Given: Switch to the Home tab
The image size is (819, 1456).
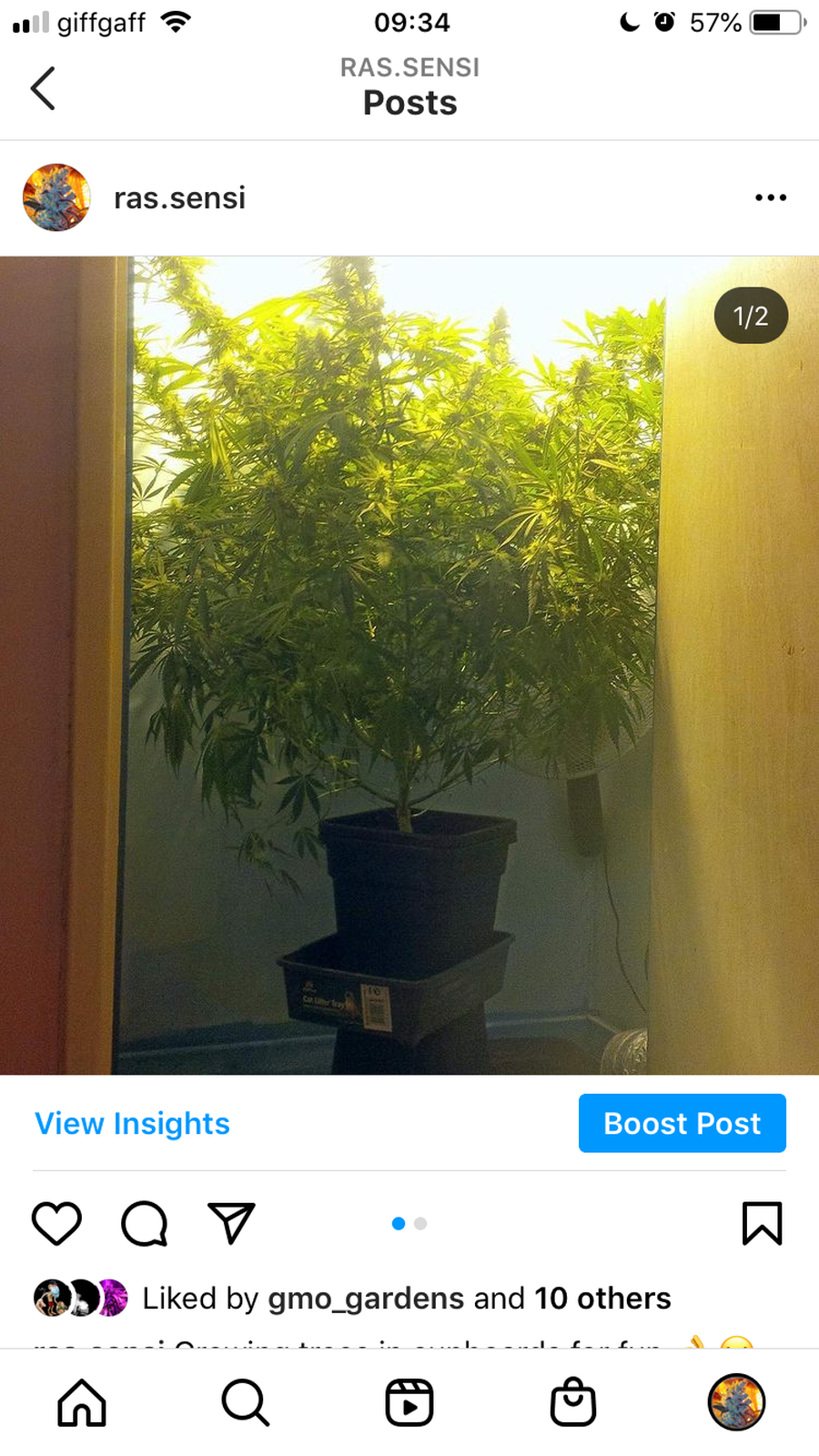Looking at the screenshot, I should (x=82, y=1402).
